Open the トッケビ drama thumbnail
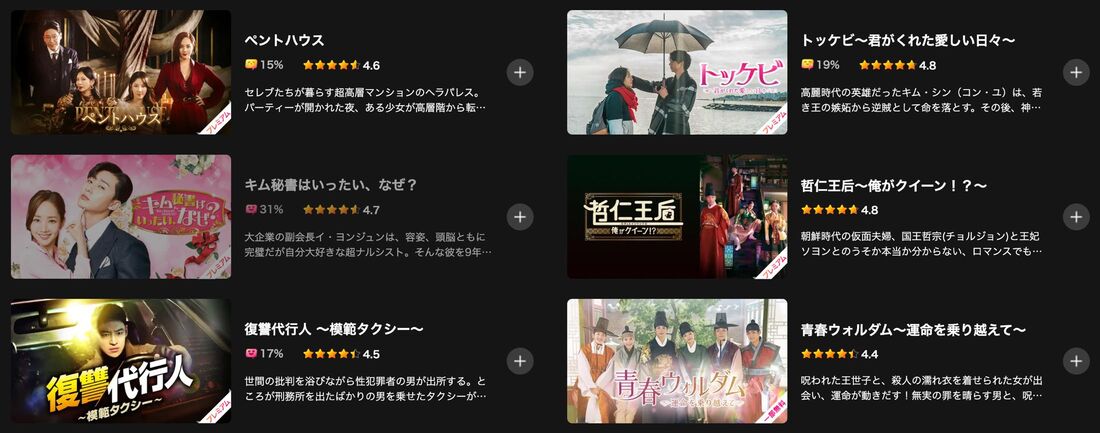The height and width of the screenshot is (433, 1100). click(677, 72)
